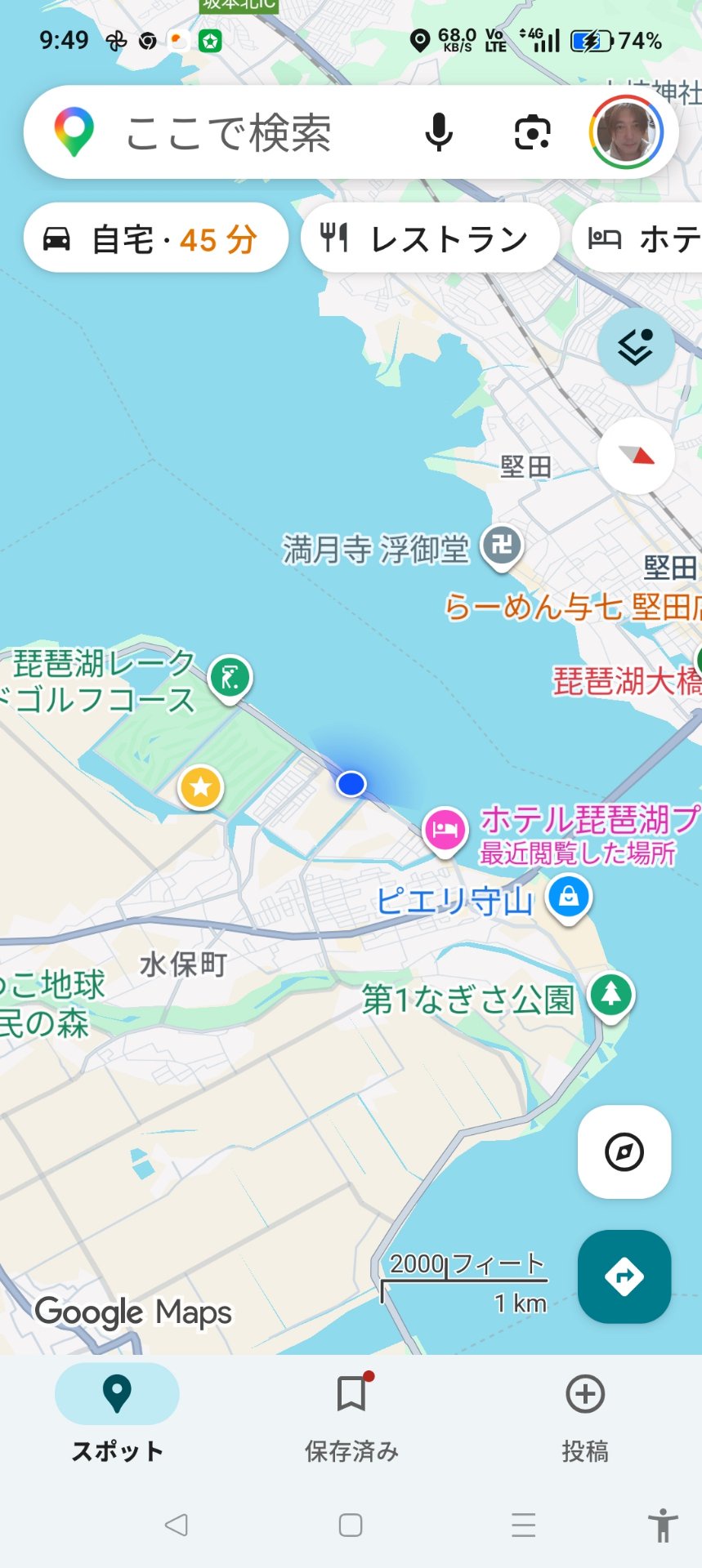This screenshot has height=1568, width=702.
Task: Open the ここで検索 search box
Action: click(x=229, y=132)
